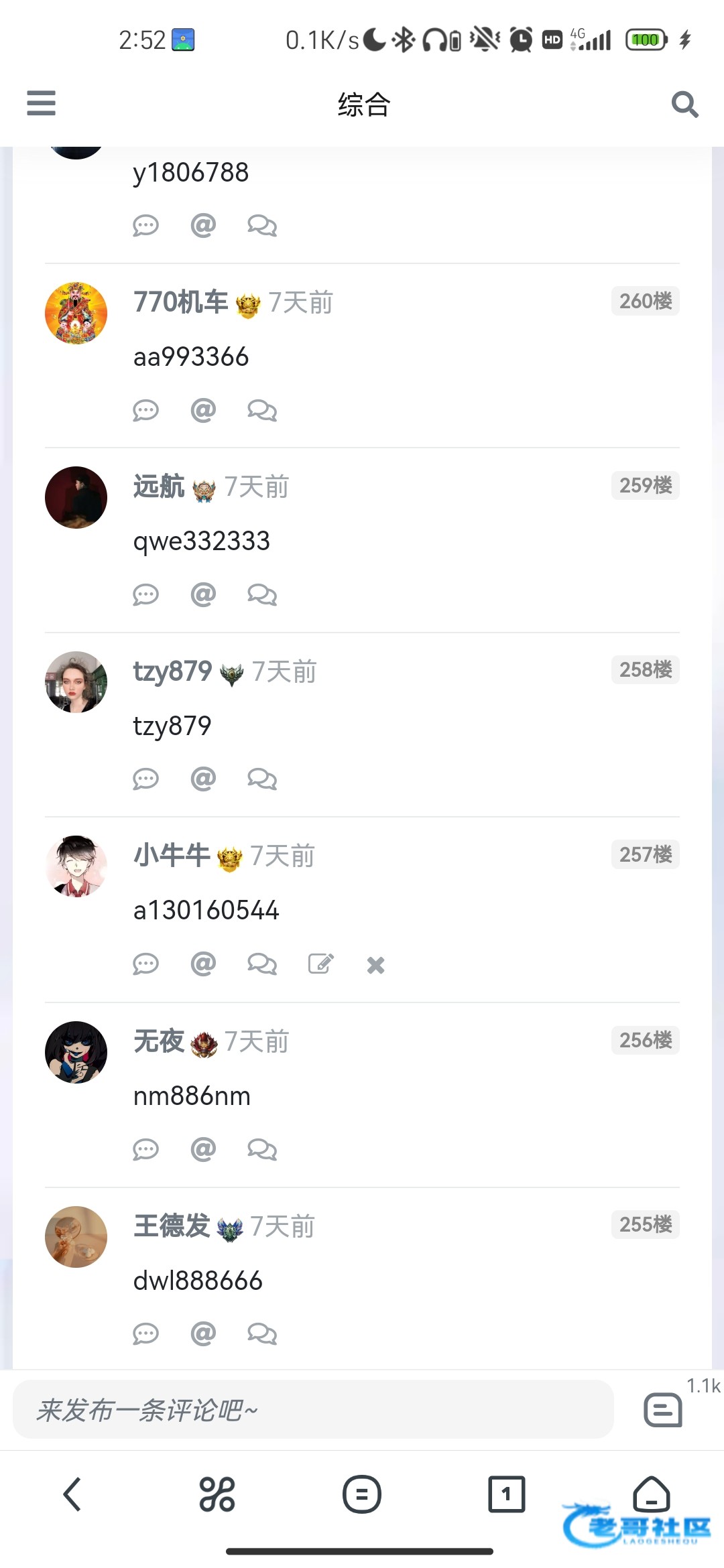Mention 无夜 with the @ icon
This screenshot has height=1568, width=724.
pyautogui.click(x=203, y=1149)
